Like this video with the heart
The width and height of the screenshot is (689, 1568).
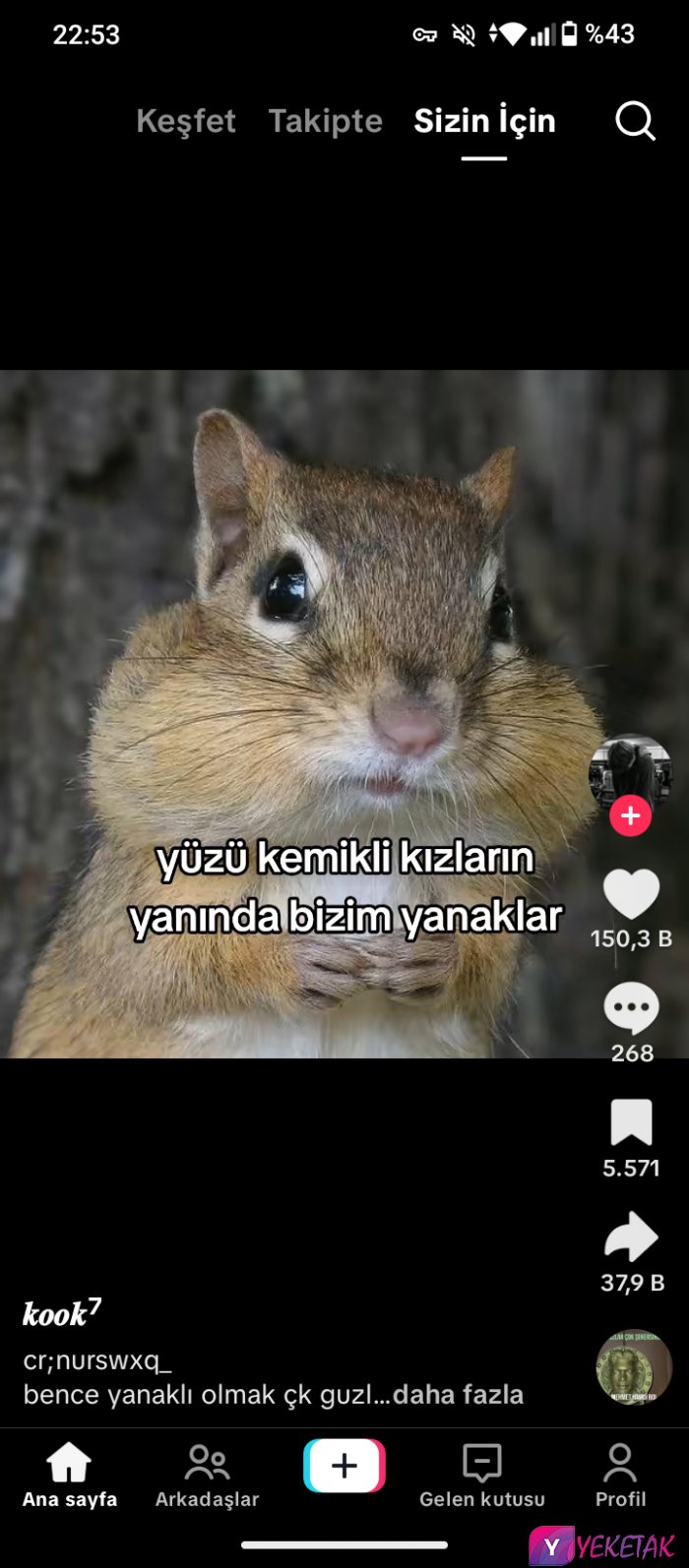coord(631,895)
